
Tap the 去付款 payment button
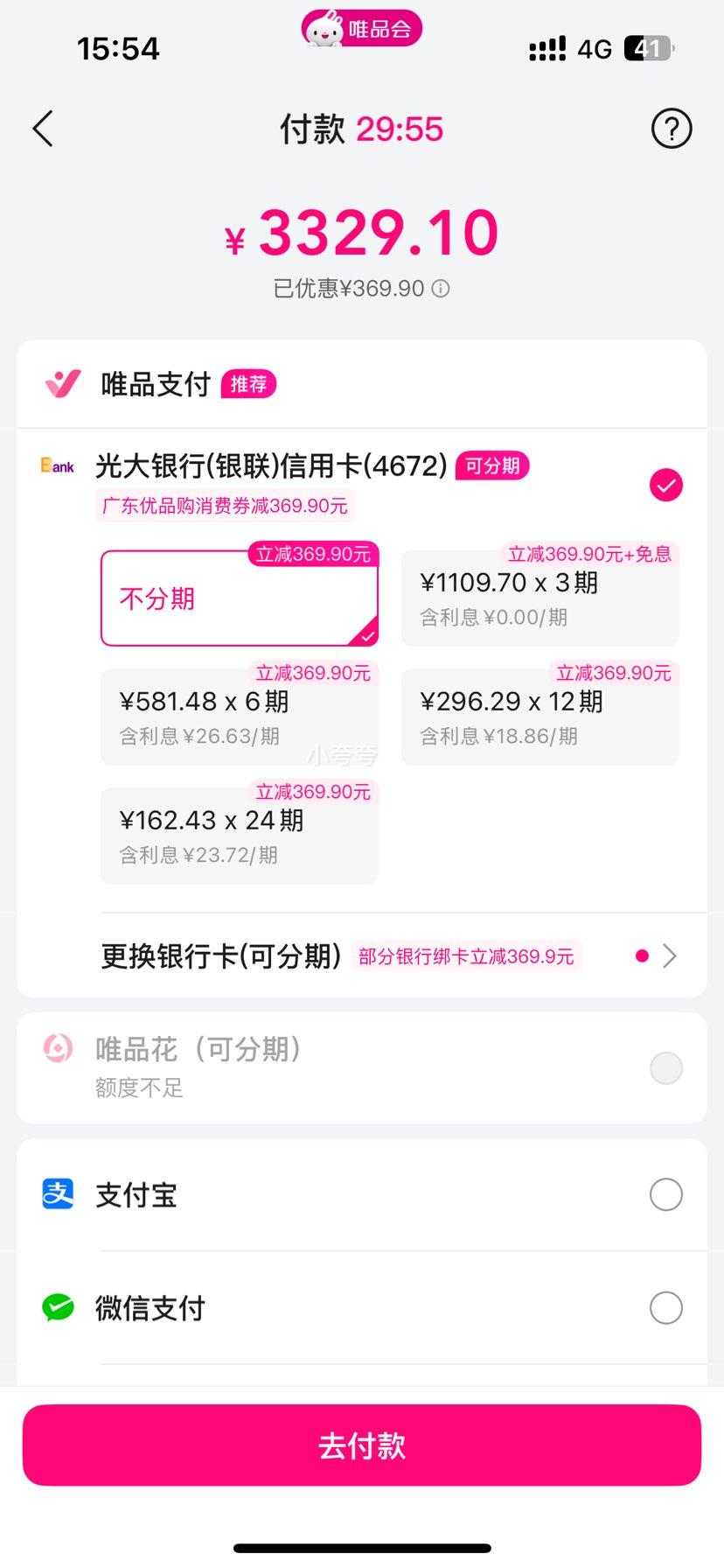point(362,1446)
